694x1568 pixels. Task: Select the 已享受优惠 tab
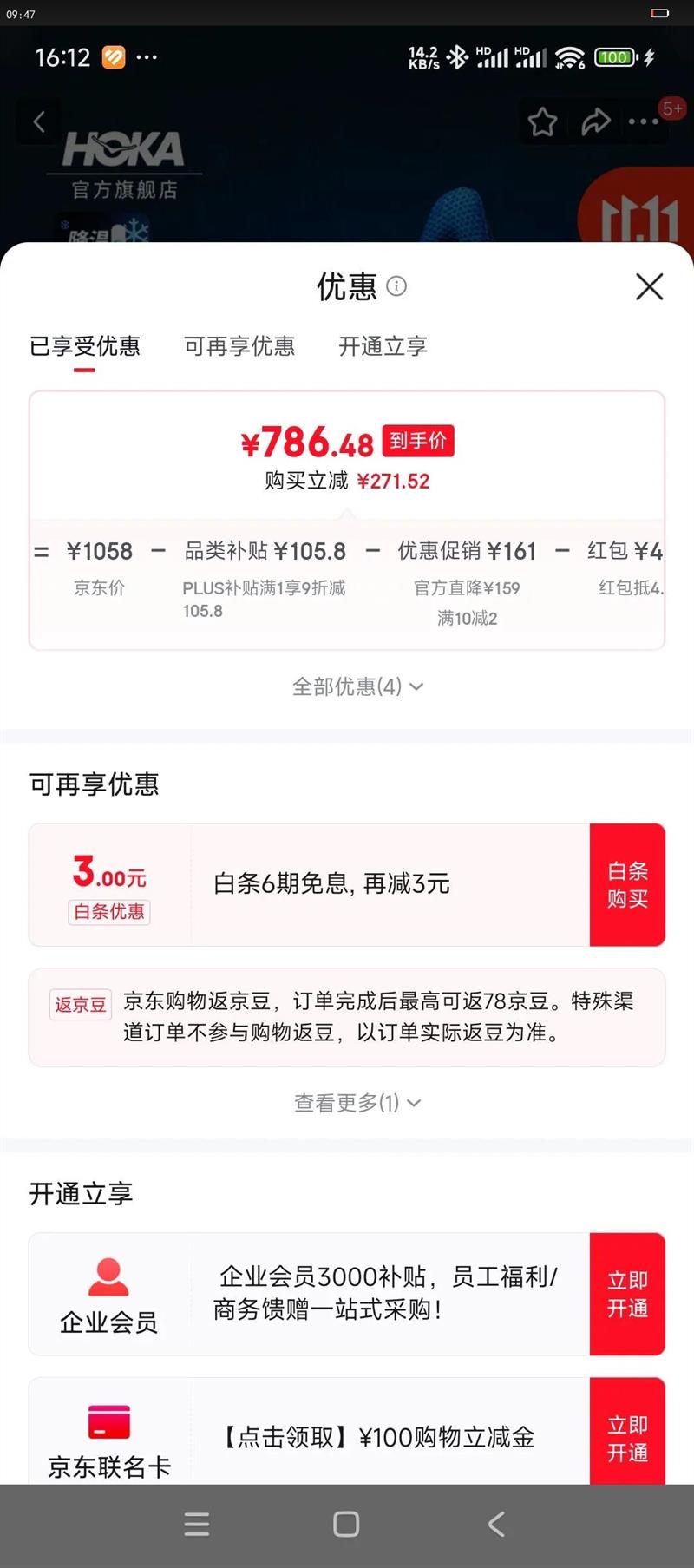coord(85,346)
